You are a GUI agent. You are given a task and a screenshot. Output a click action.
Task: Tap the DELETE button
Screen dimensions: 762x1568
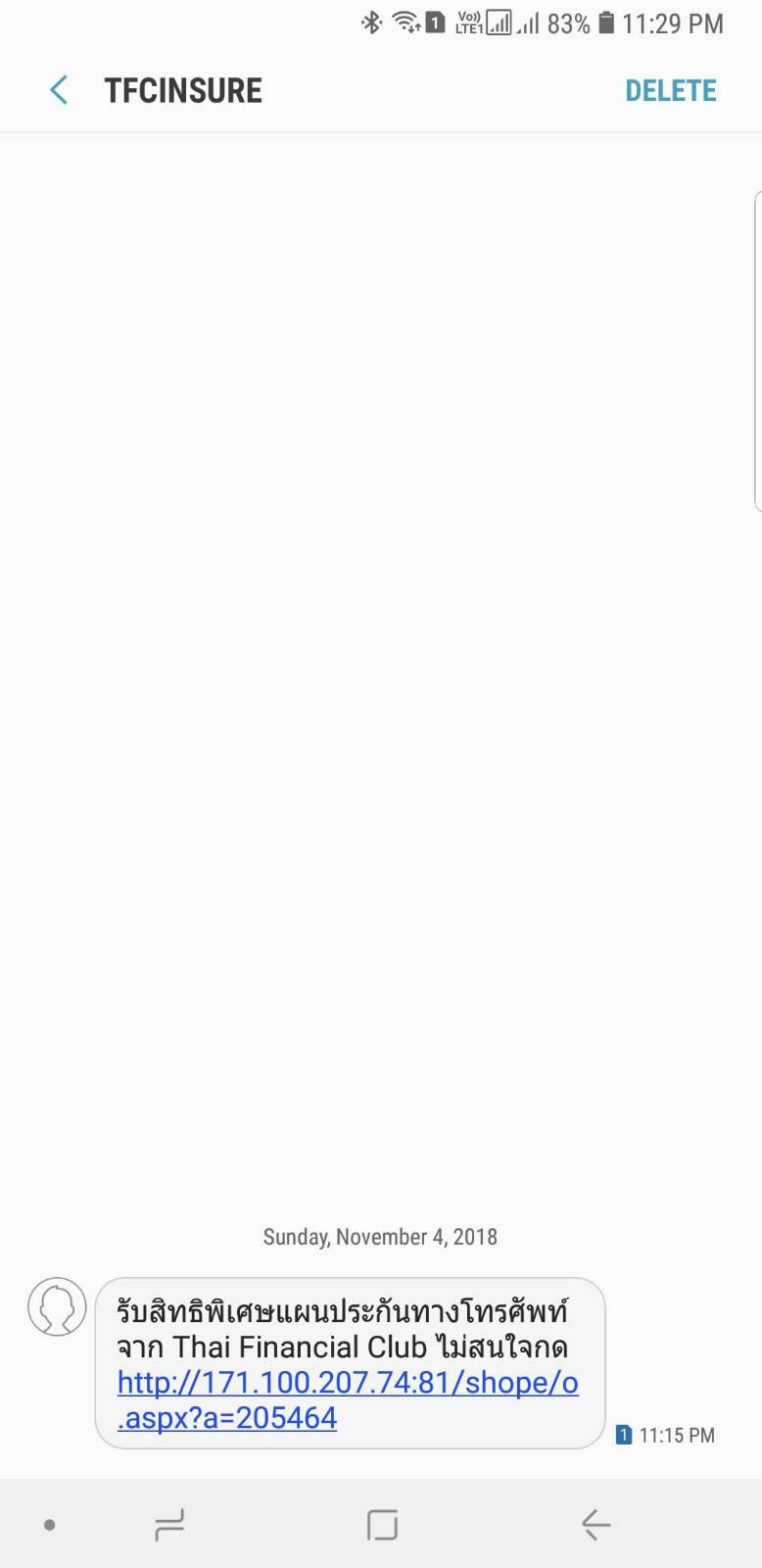point(671,91)
